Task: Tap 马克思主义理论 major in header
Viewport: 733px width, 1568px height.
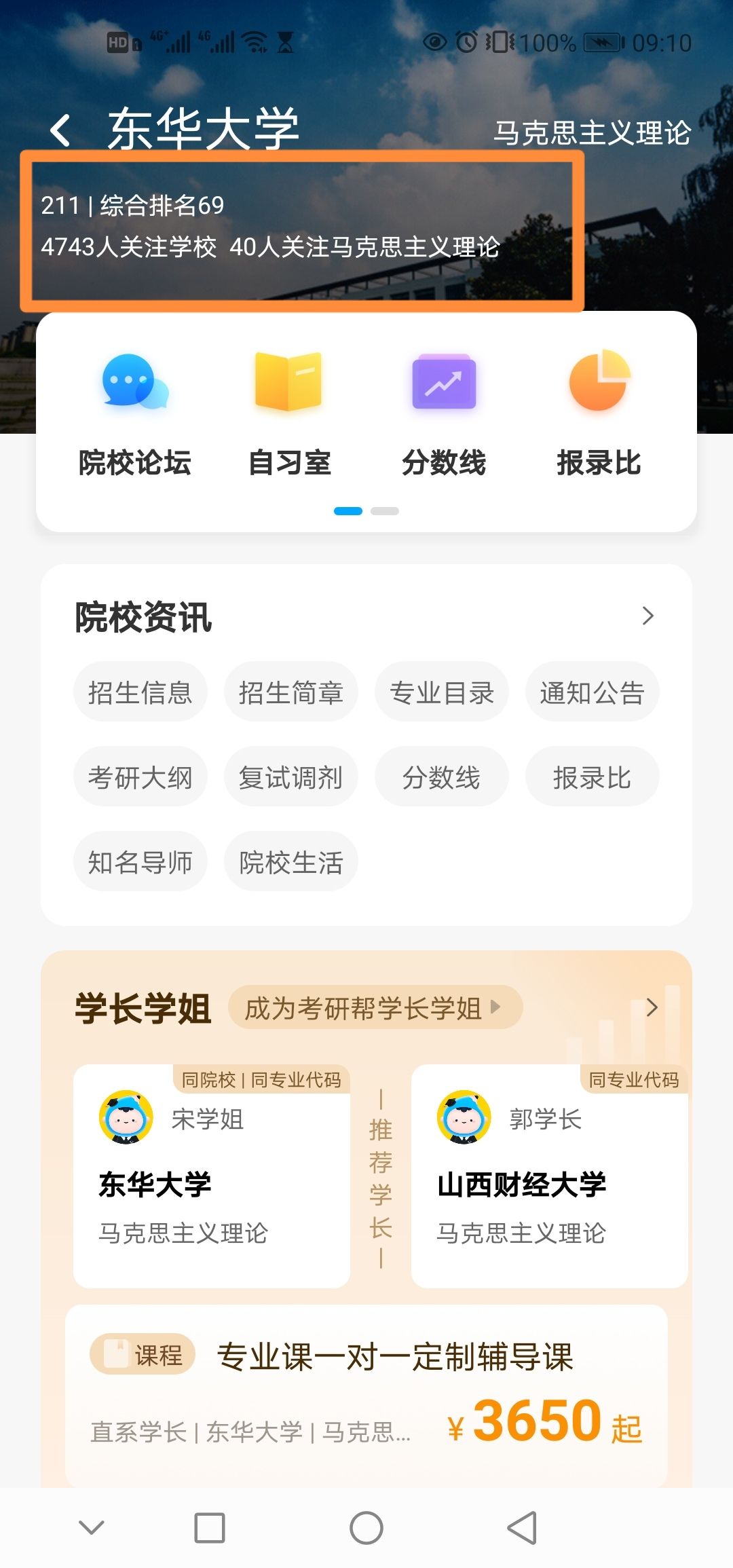Action: (x=591, y=132)
